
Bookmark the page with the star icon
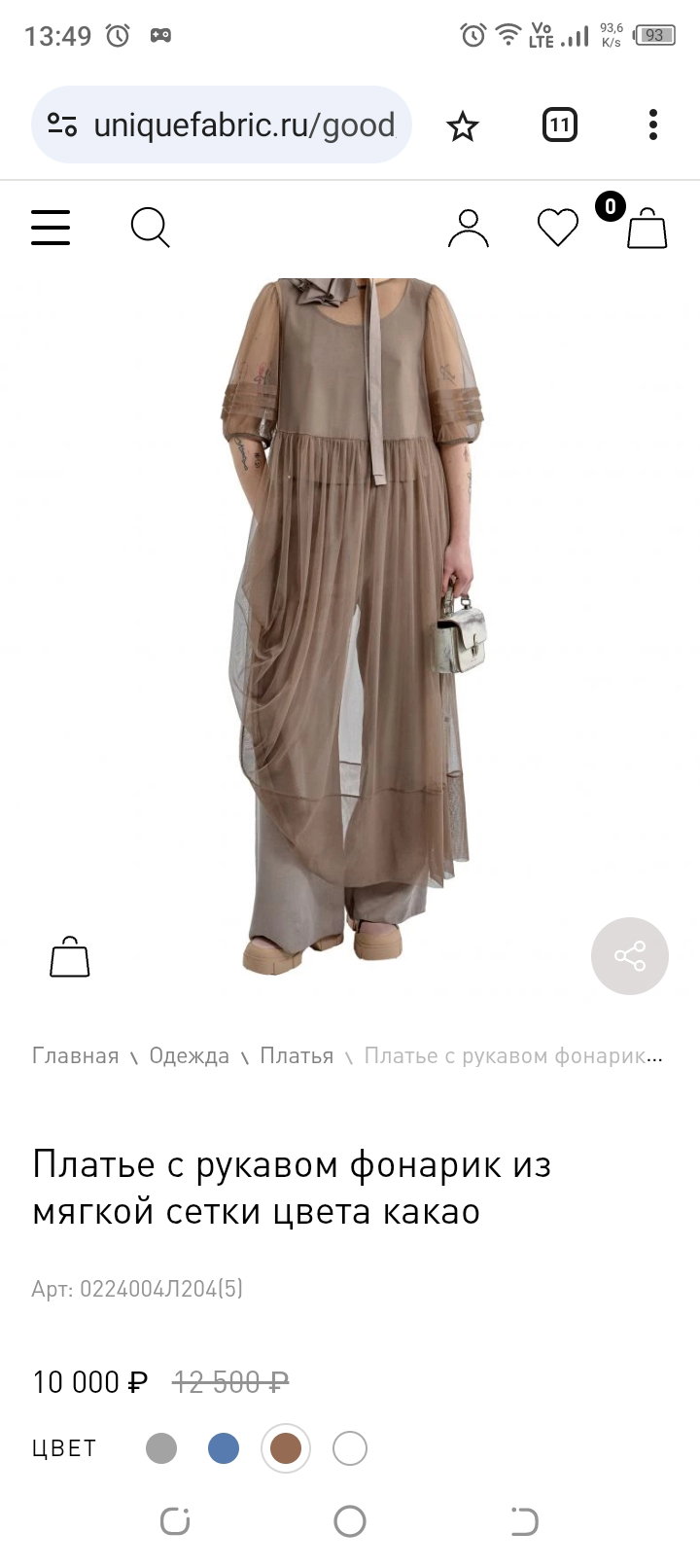463,125
